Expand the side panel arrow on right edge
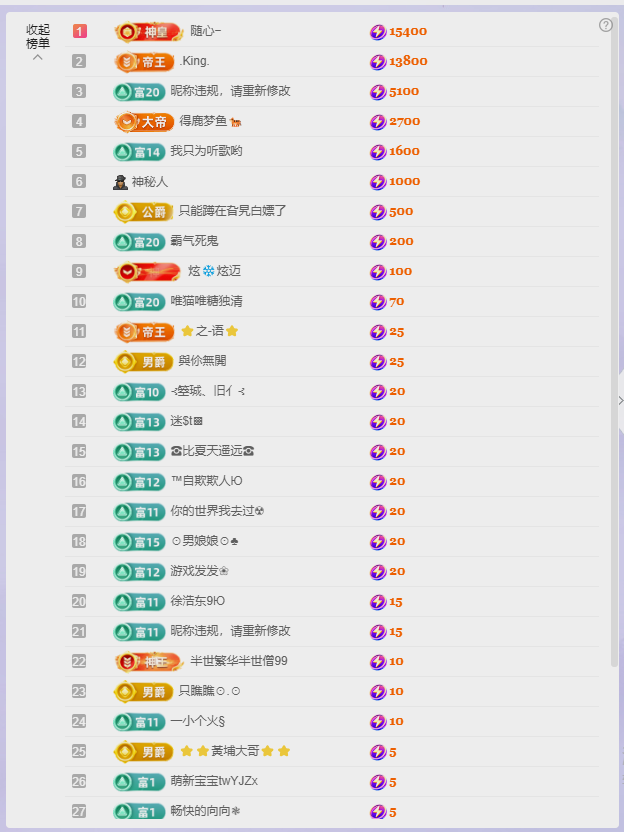The width and height of the screenshot is (624, 832). [x=620, y=400]
